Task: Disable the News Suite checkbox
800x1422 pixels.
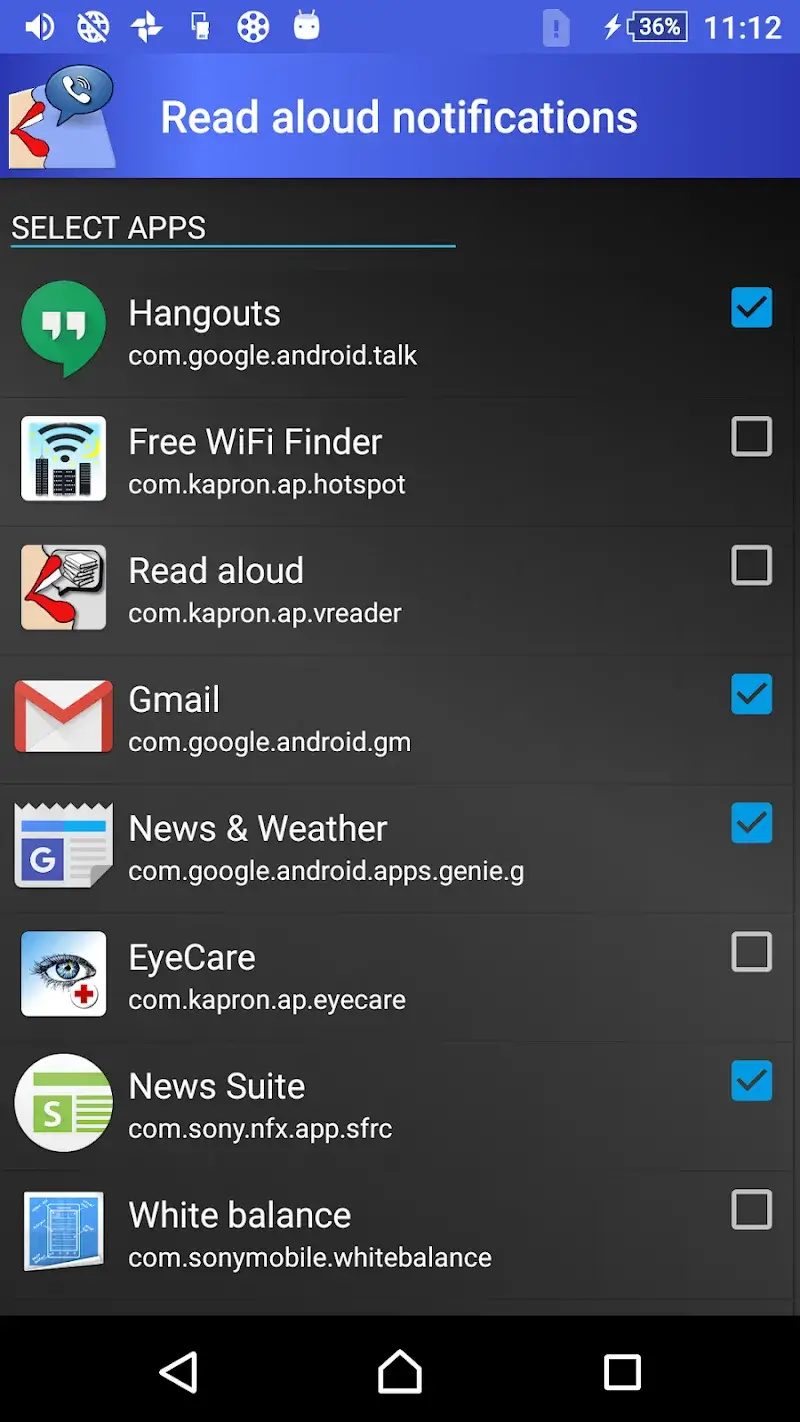Action: click(751, 1081)
